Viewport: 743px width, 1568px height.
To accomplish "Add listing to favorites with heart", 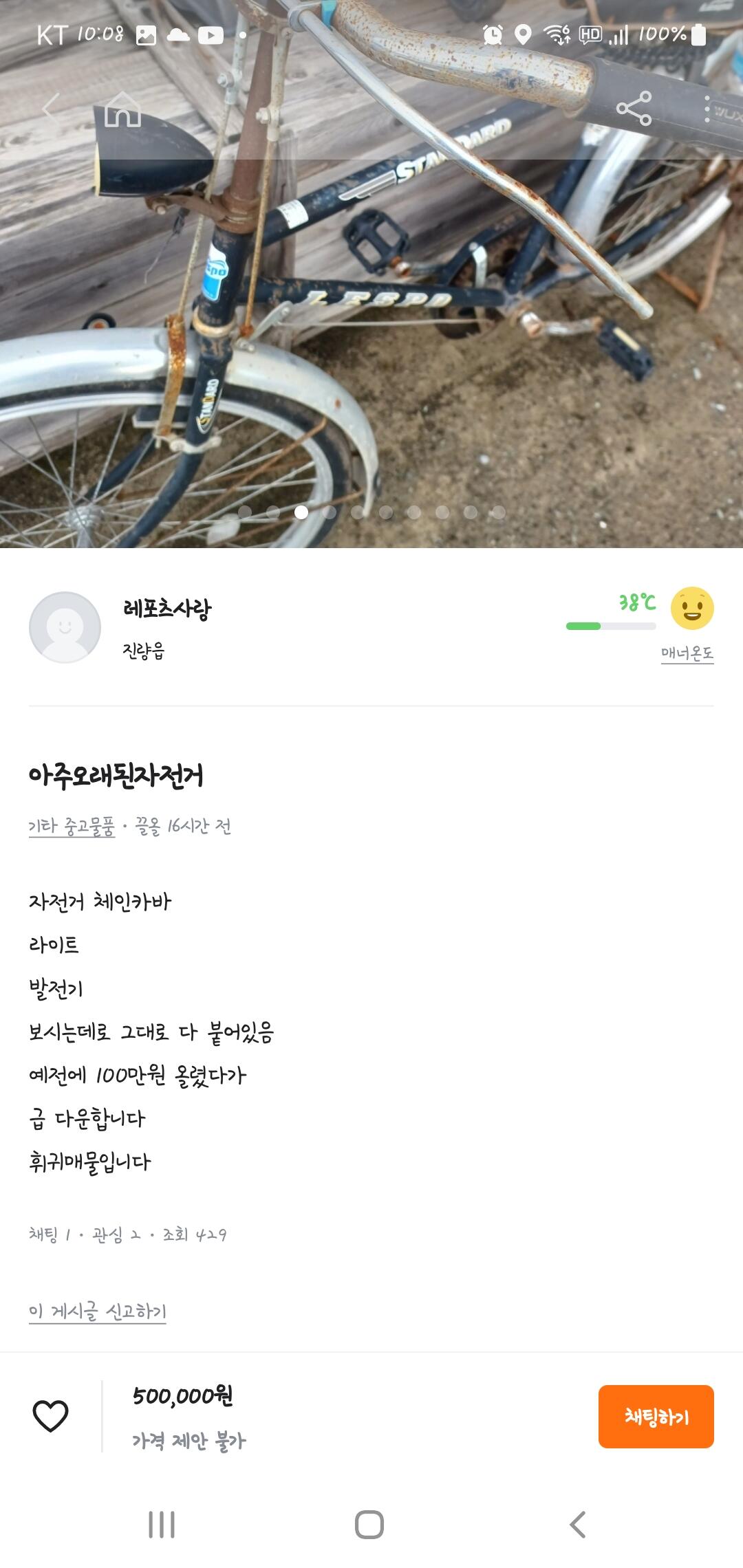I will click(x=51, y=1416).
